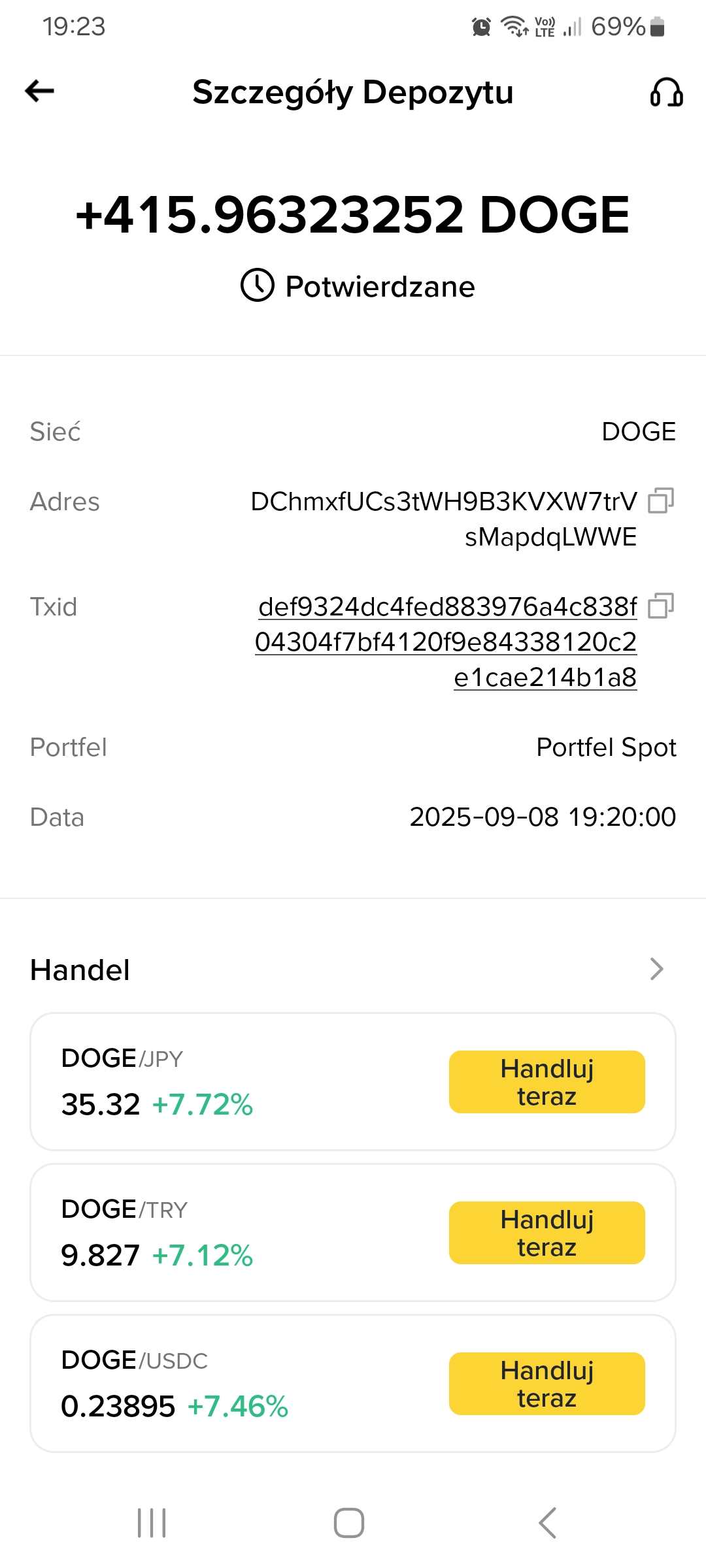This screenshot has height=1568, width=706.
Task: Copy the Txid
Action: point(661,606)
